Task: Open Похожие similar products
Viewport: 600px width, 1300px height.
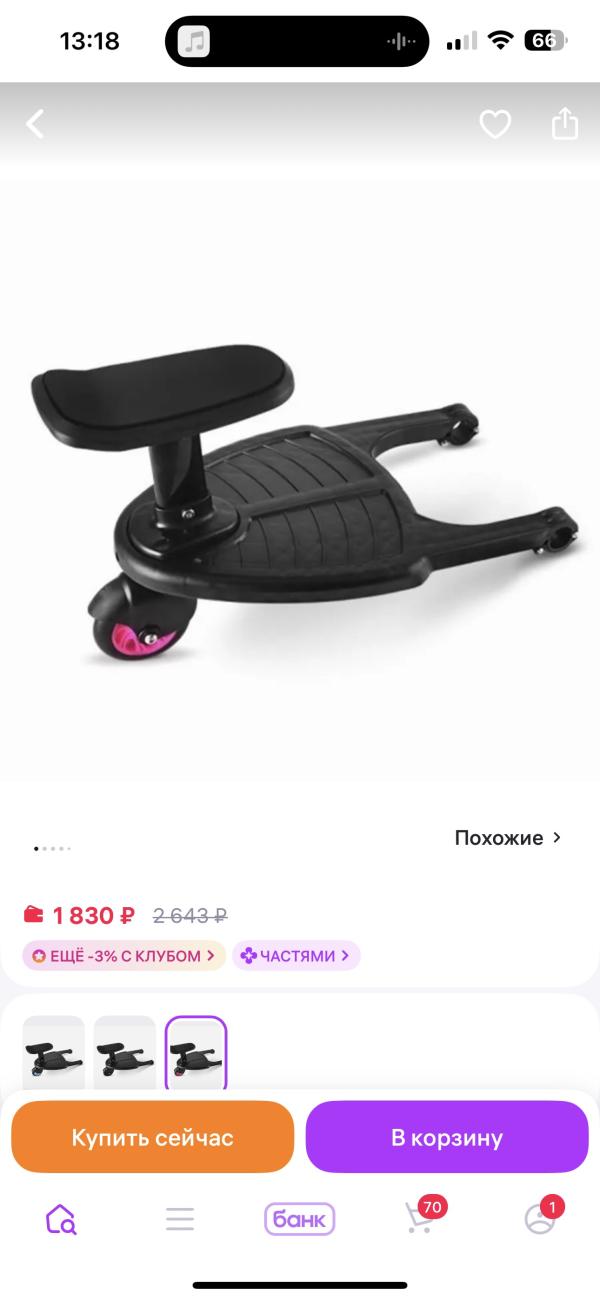Action: (x=508, y=838)
